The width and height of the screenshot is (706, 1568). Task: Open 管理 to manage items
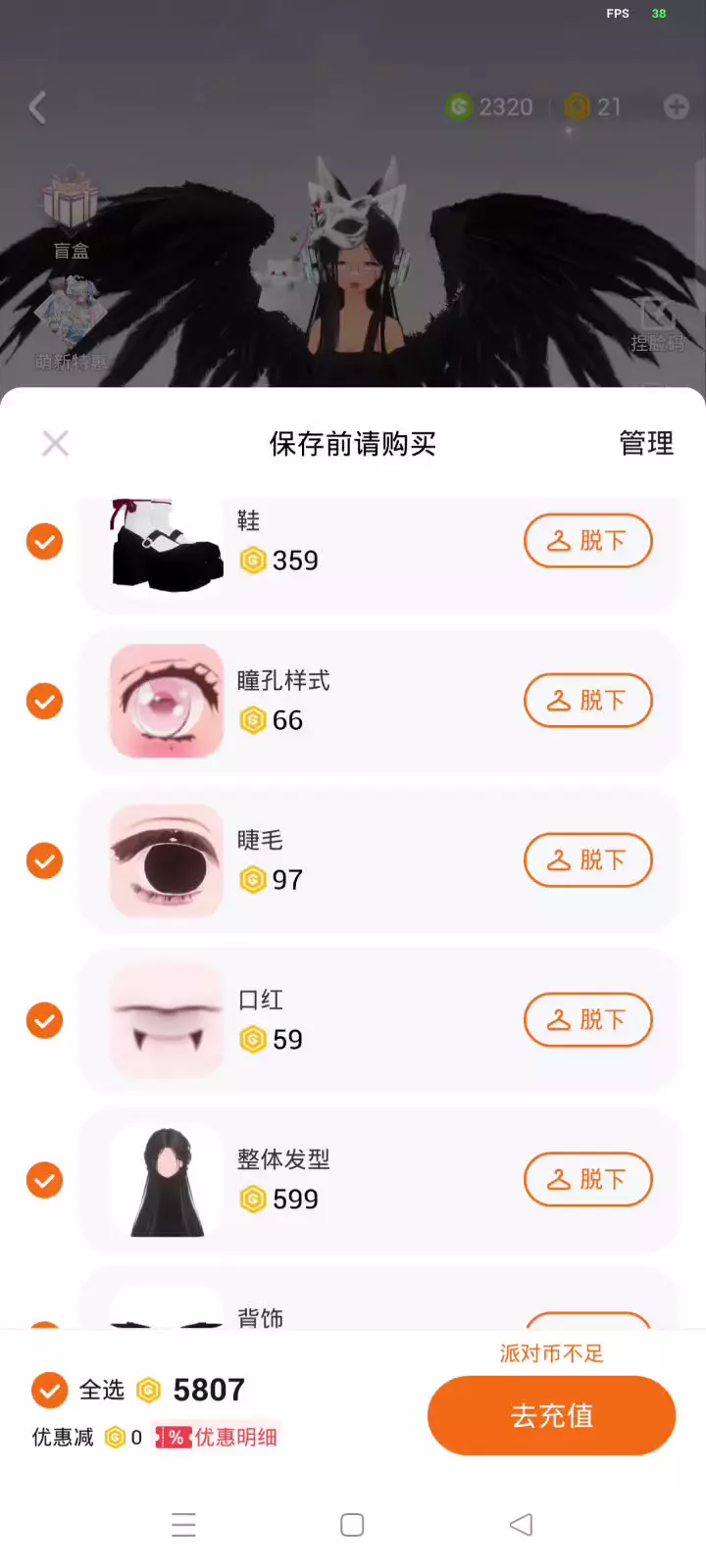(x=646, y=443)
